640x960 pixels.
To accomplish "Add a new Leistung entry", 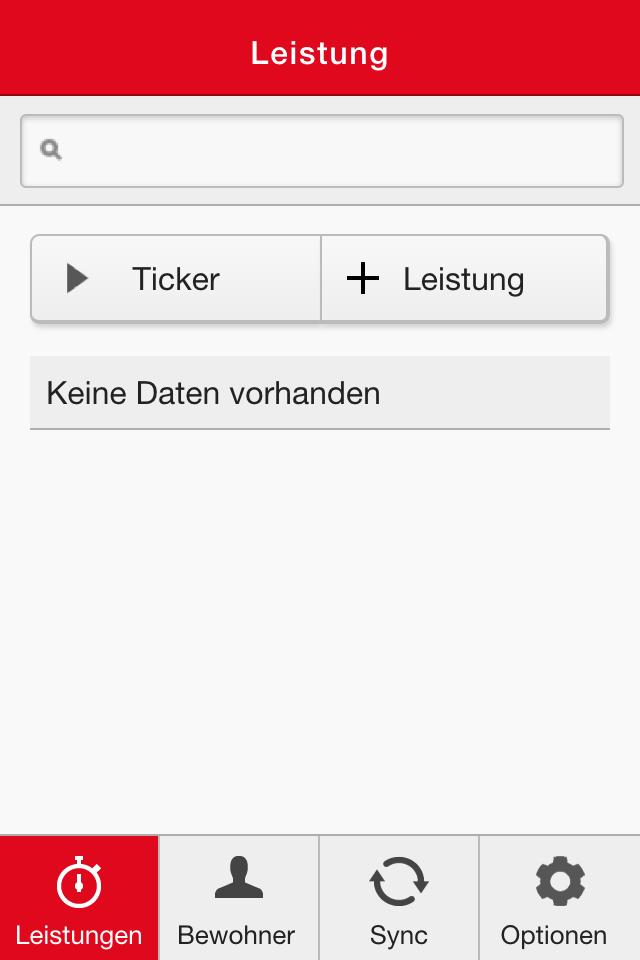I will (465, 279).
